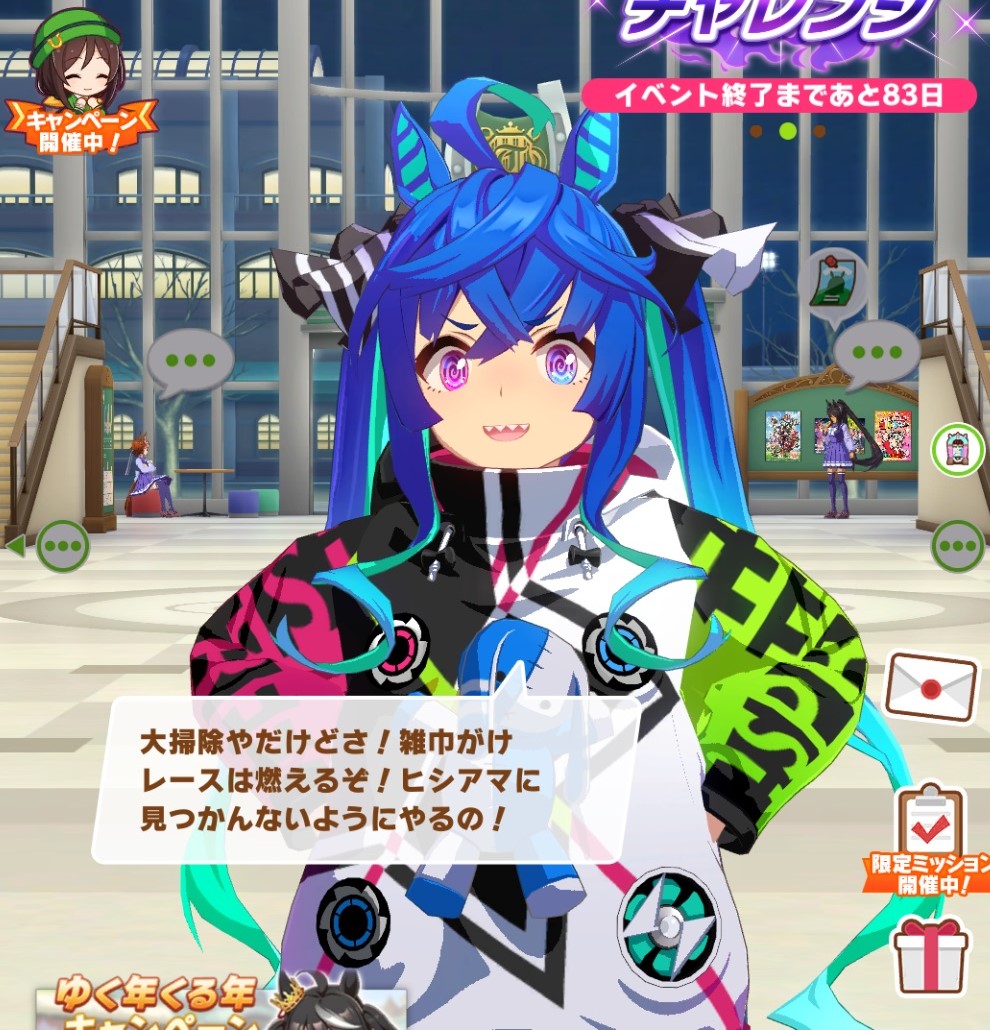This screenshot has width=990, height=1030.
Task: Open the gift box presents
Action: point(931,955)
